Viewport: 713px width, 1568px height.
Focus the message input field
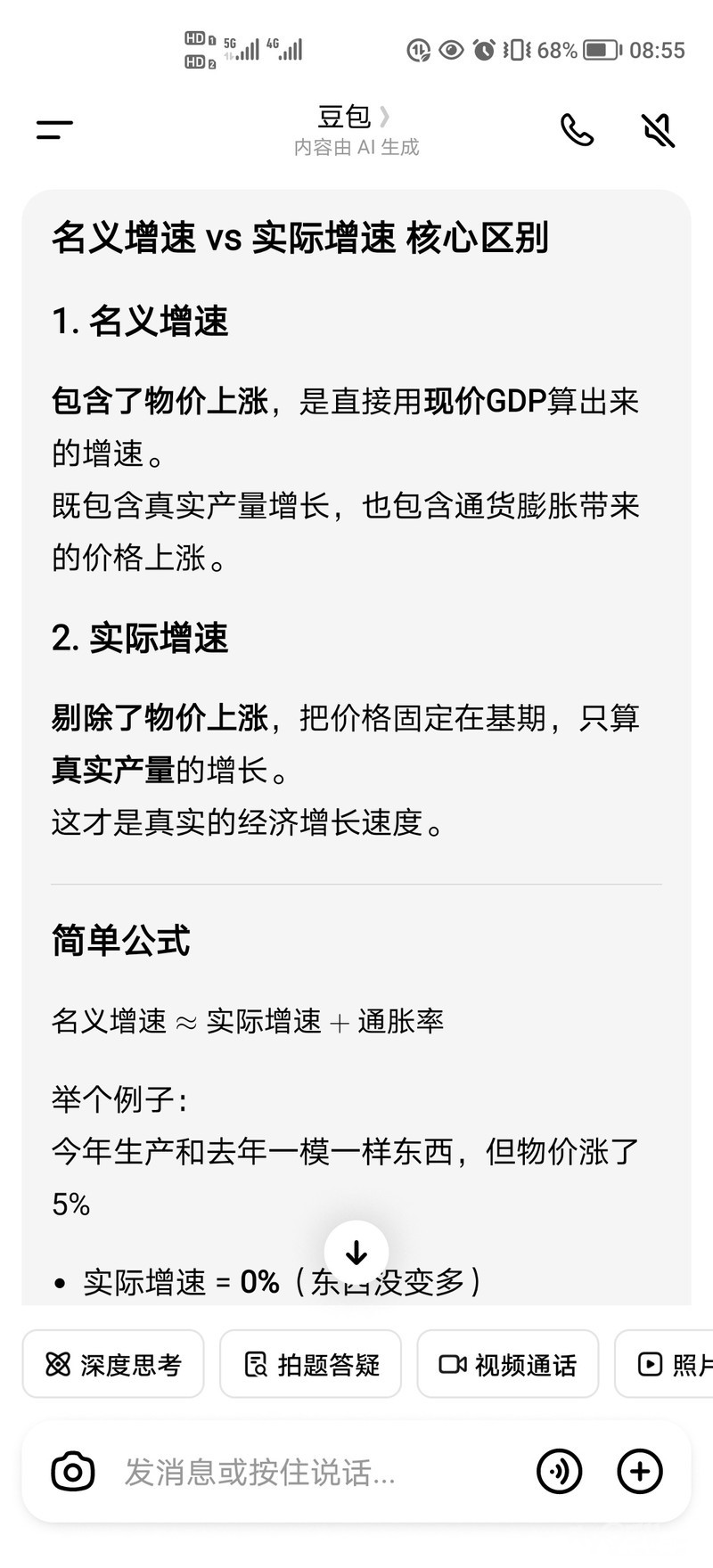[303, 1473]
